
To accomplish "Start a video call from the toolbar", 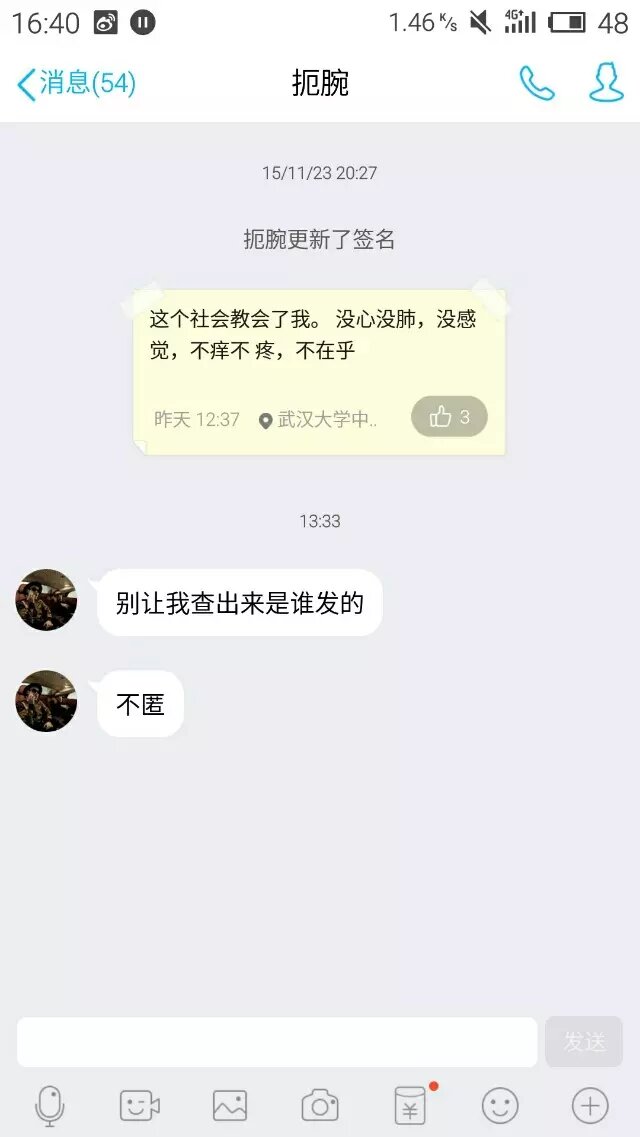I will [x=140, y=1105].
